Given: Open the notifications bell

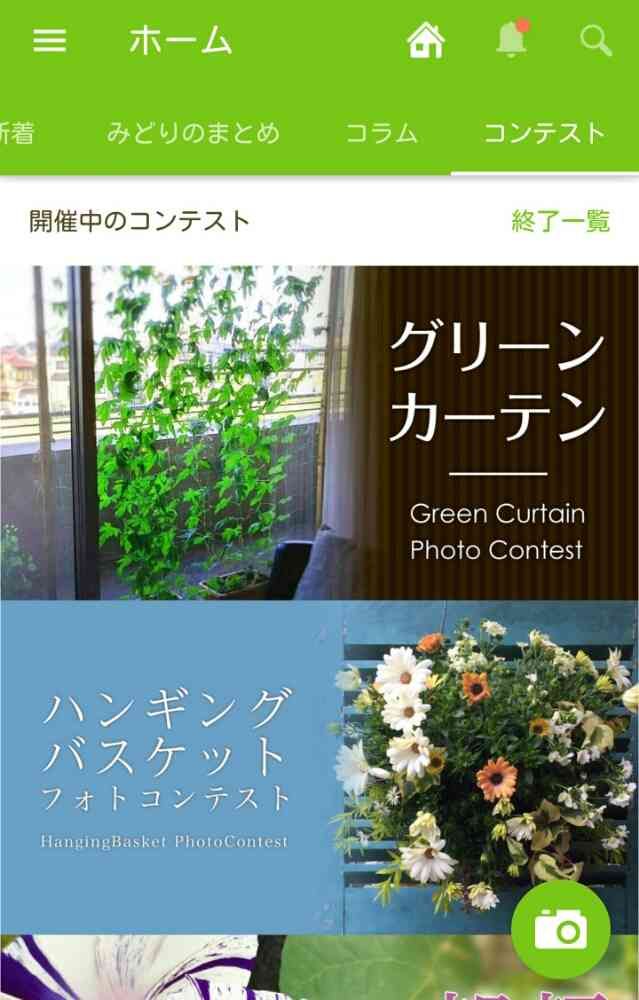Looking at the screenshot, I should (511, 40).
